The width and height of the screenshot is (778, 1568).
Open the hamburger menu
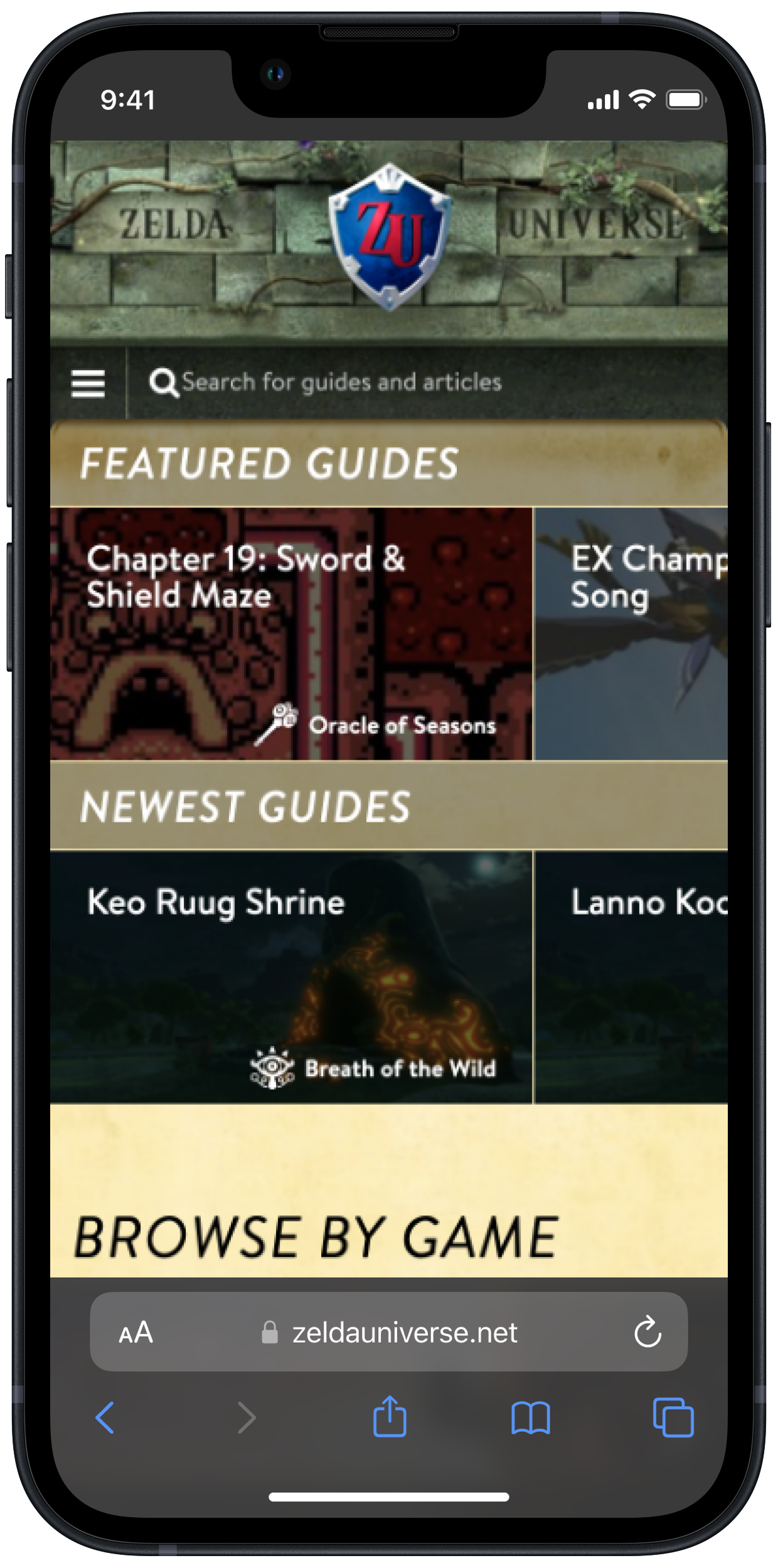88,383
